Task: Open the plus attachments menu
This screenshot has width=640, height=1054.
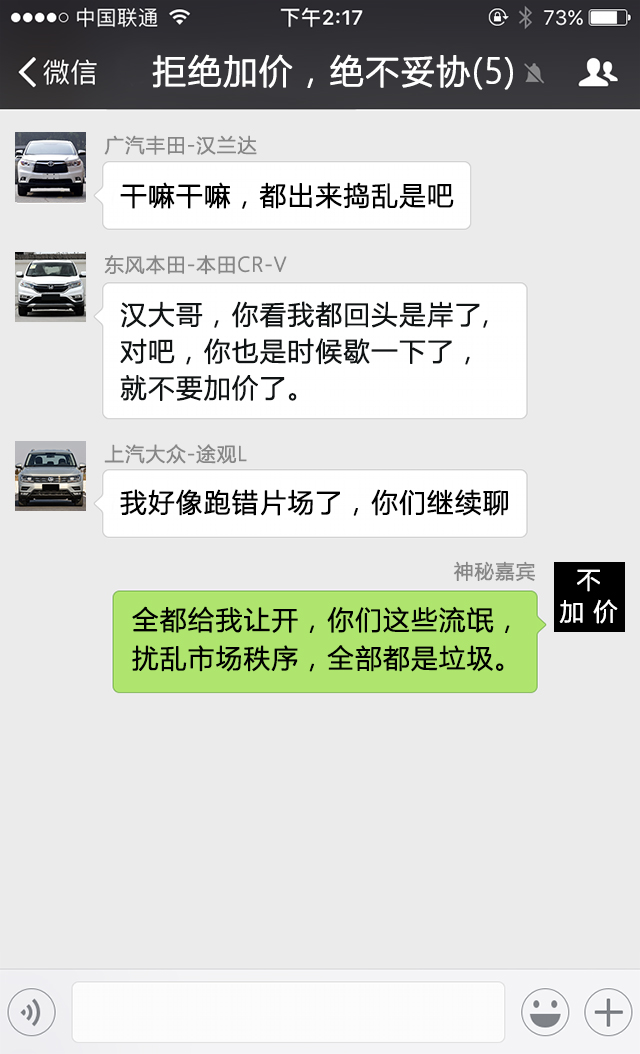Action: click(608, 1012)
